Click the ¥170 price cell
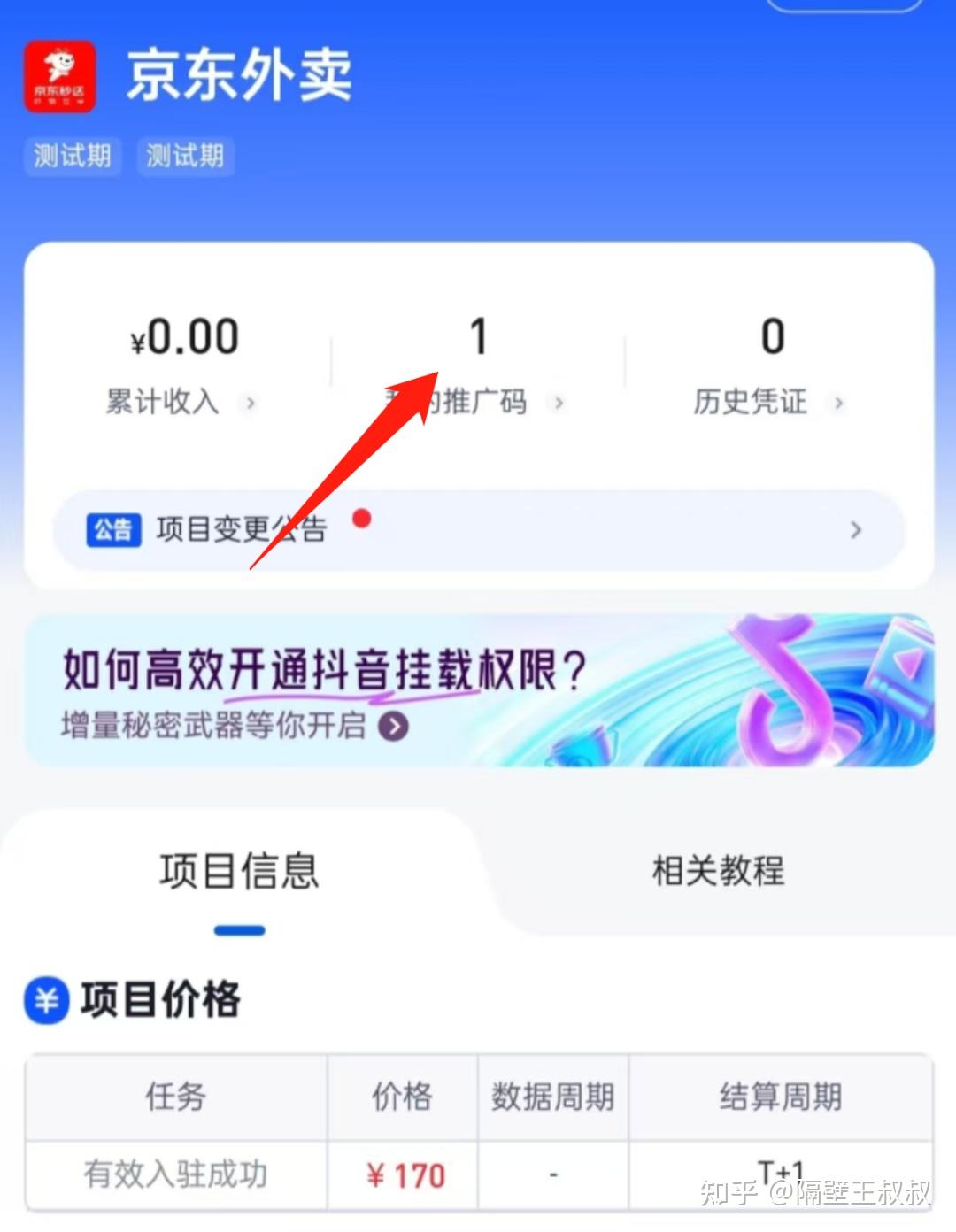The height and width of the screenshot is (1232, 956). pyautogui.click(x=404, y=1174)
